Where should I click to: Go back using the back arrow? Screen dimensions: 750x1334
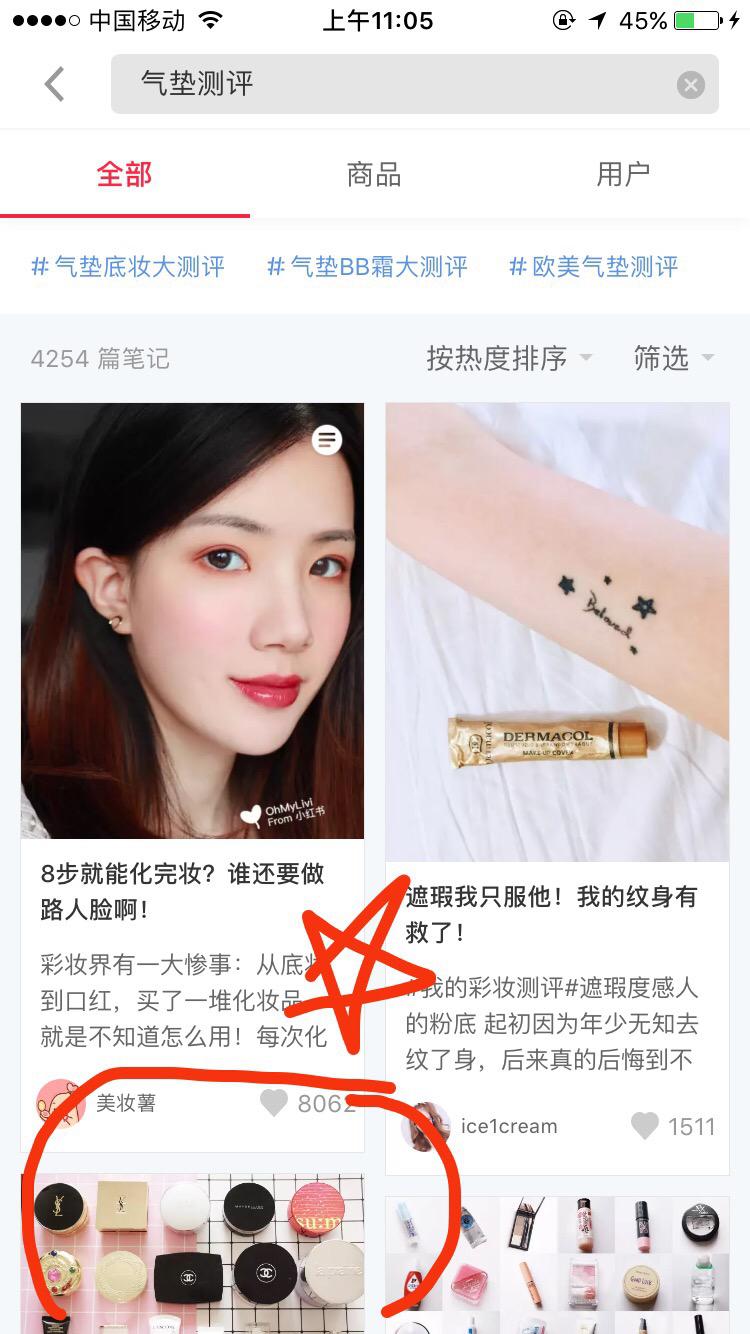pos(55,85)
